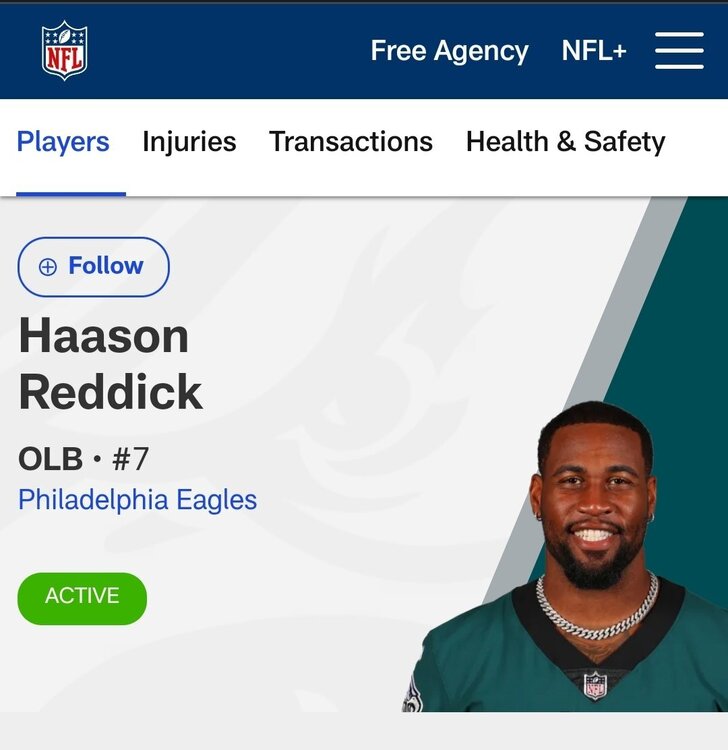This screenshot has height=750, width=728.
Task: Follow Haason Reddick
Action: click(x=93, y=266)
